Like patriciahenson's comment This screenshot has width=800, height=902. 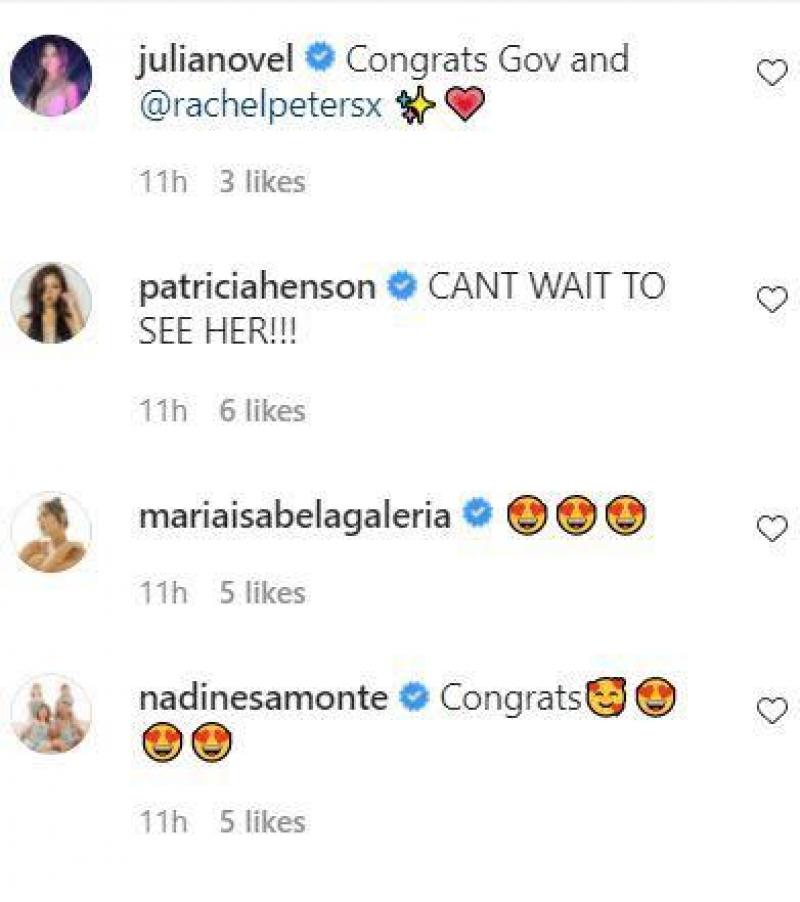pos(771,300)
